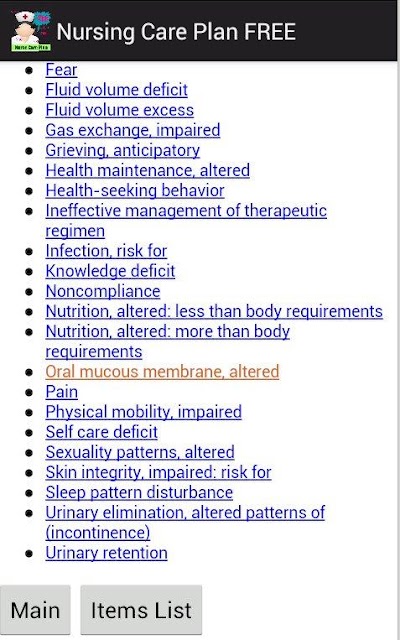Select Health-seeking behavior link
Screen dimensions: 400x640
pyautogui.click(x=135, y=191)
